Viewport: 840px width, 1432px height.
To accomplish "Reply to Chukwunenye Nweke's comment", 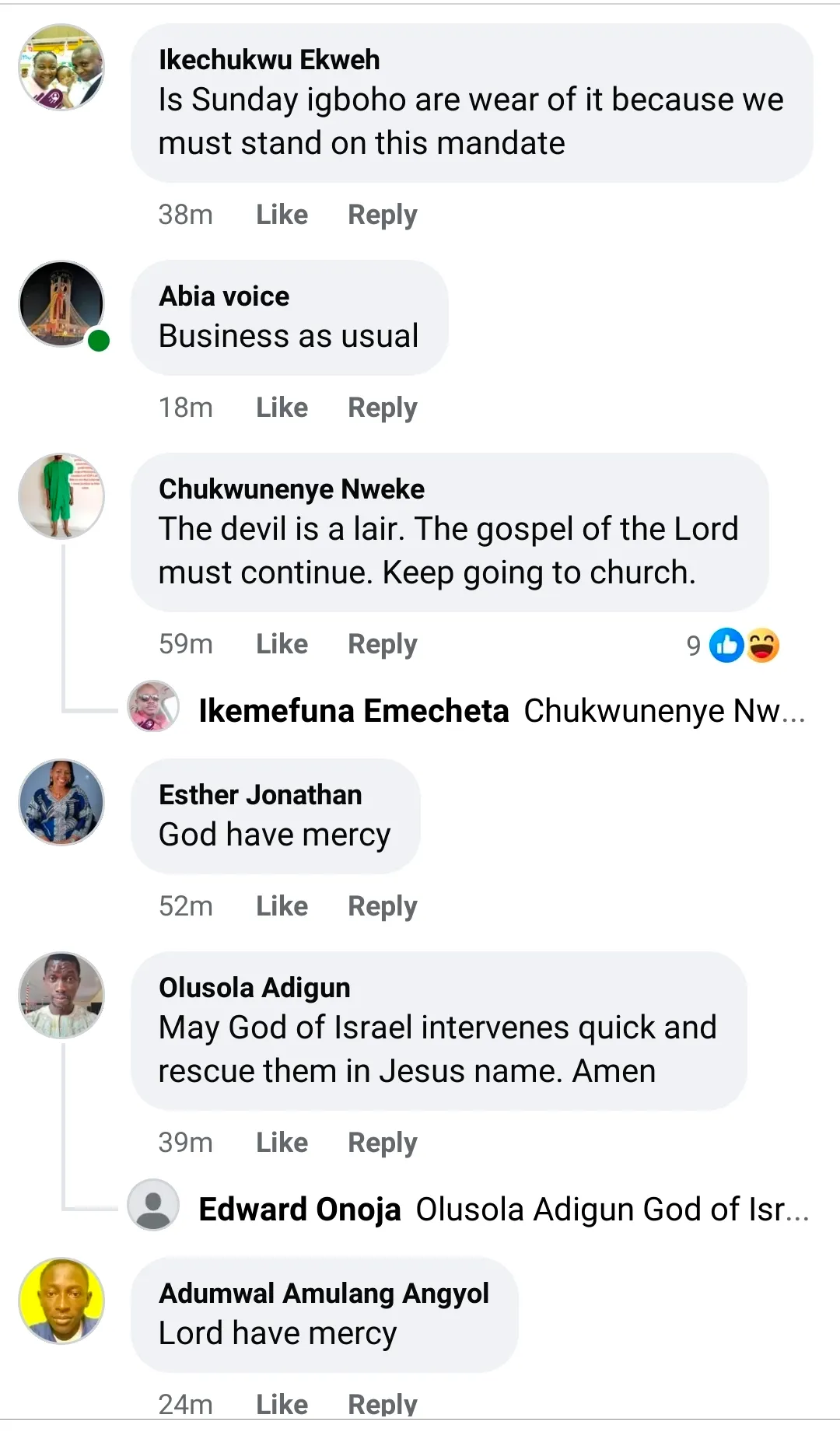I will [382, 644].
